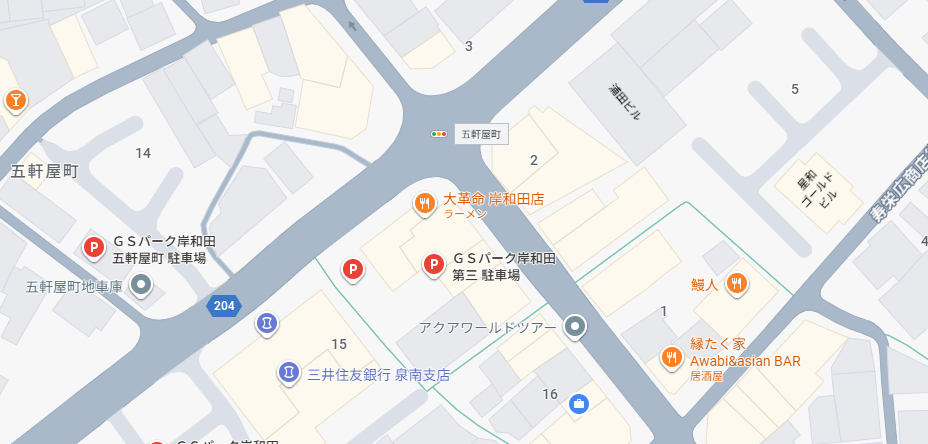Open 大革命 岸和田店 ramen restaurant pin
Screen dimensions: 928x444
[425, 204]
